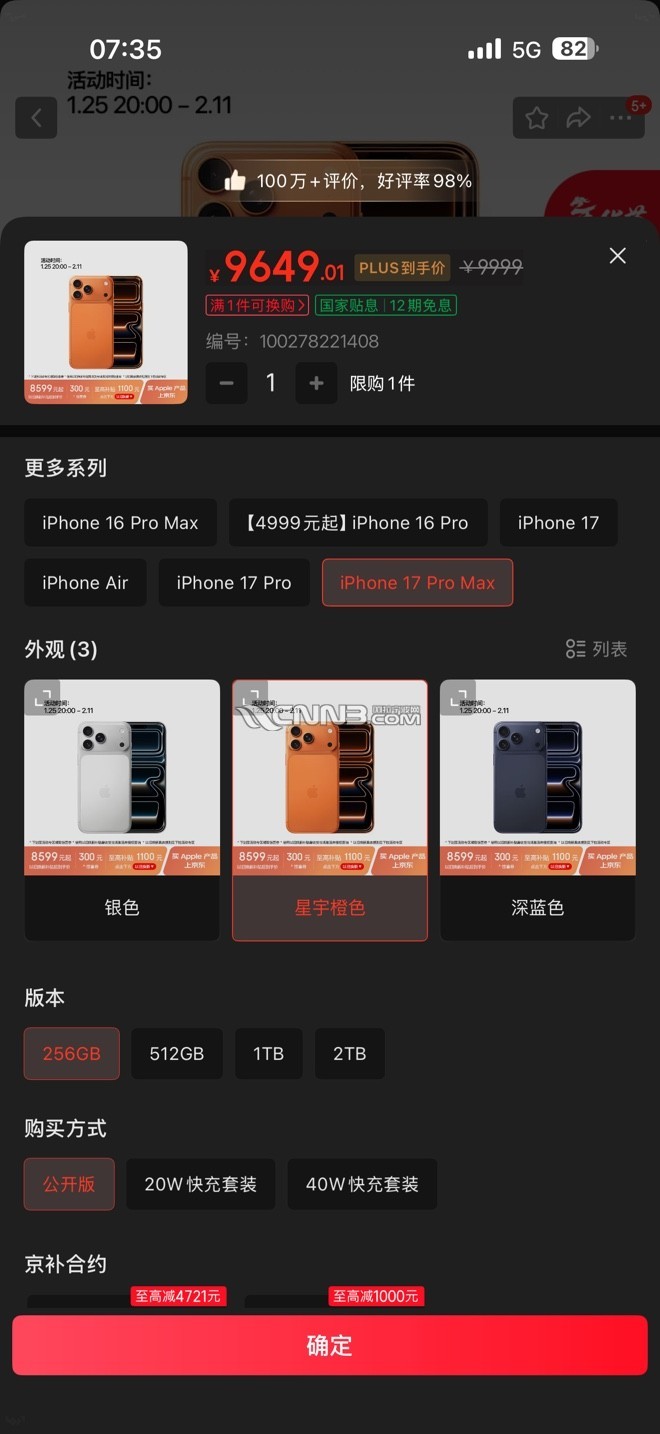Choose the 银色 color option
660x1434 pixels.
(122, 810)
